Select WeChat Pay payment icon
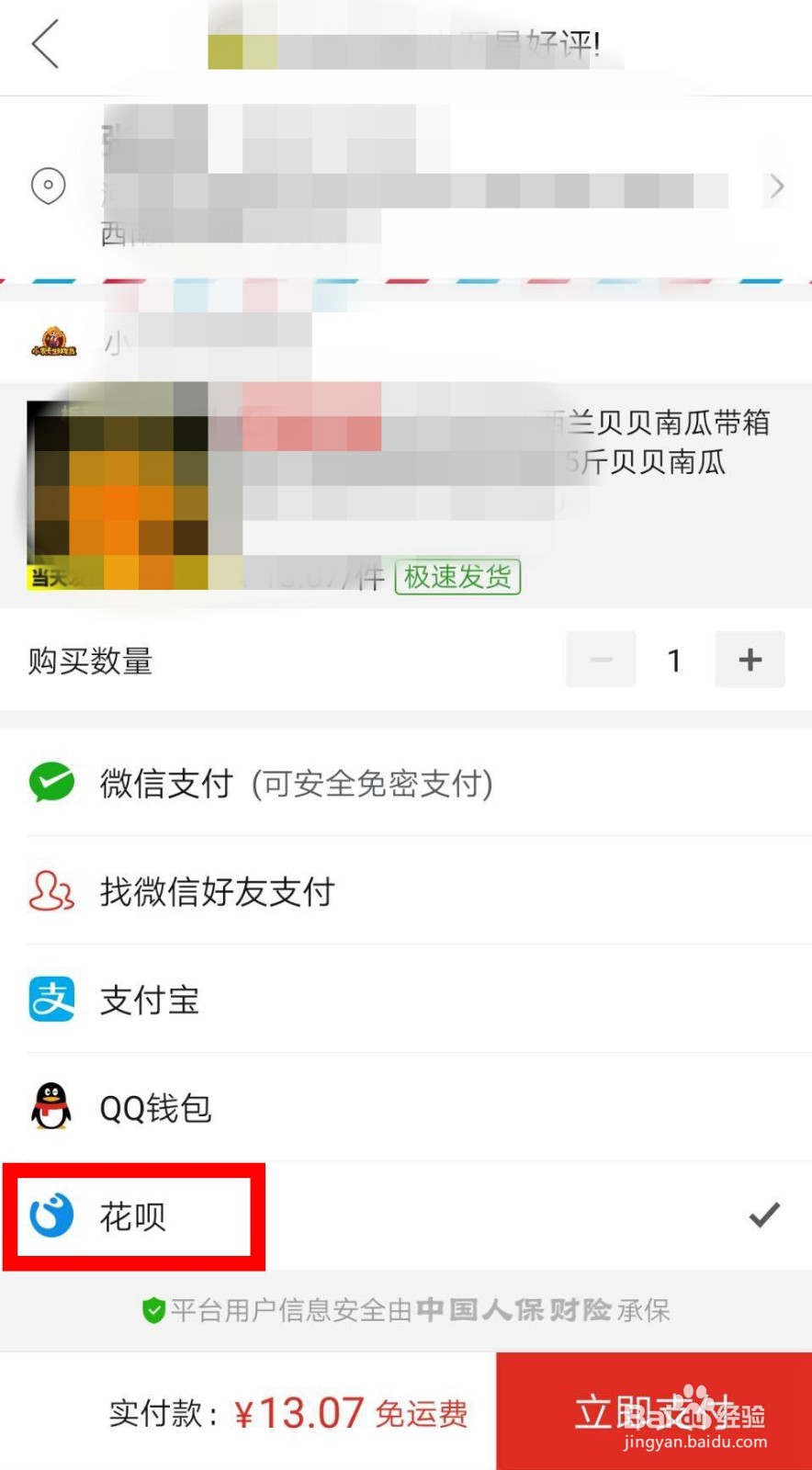Image resolution: width=812 pixels, height=1470 pixels. [51, 783]
